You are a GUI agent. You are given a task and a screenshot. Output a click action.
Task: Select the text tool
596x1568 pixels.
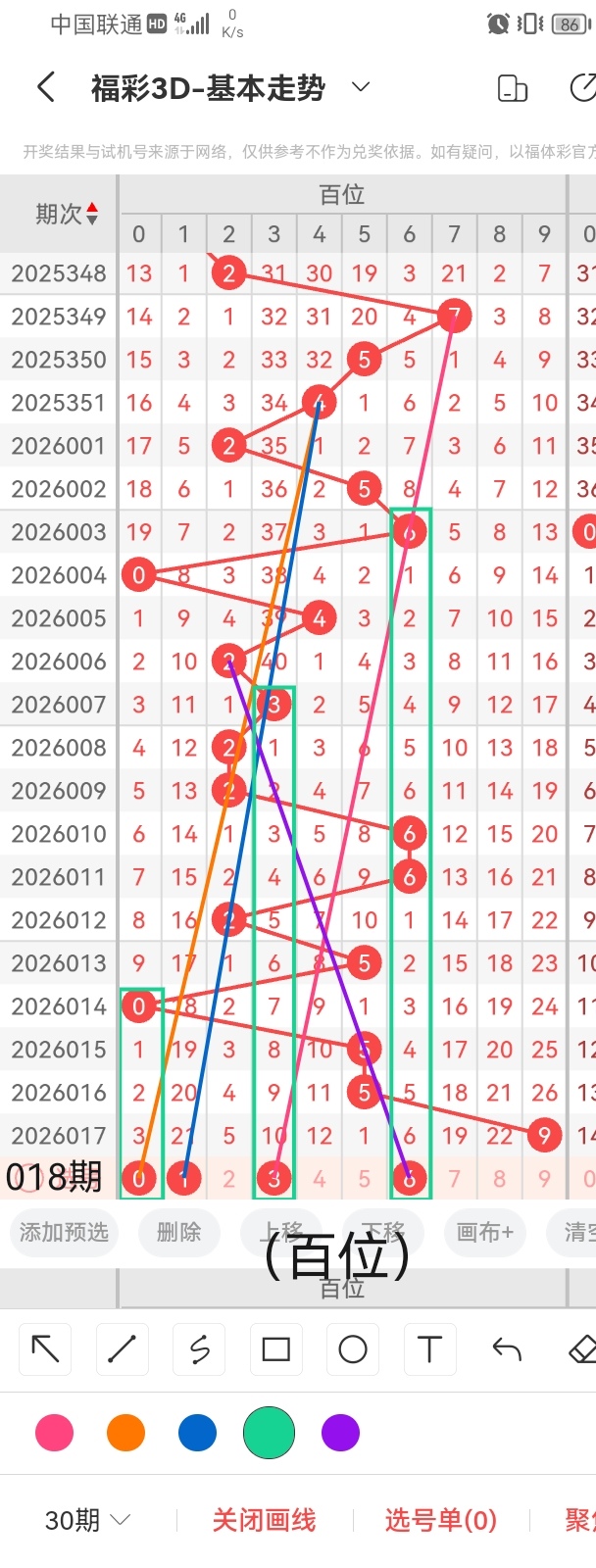click(429, 1349)
